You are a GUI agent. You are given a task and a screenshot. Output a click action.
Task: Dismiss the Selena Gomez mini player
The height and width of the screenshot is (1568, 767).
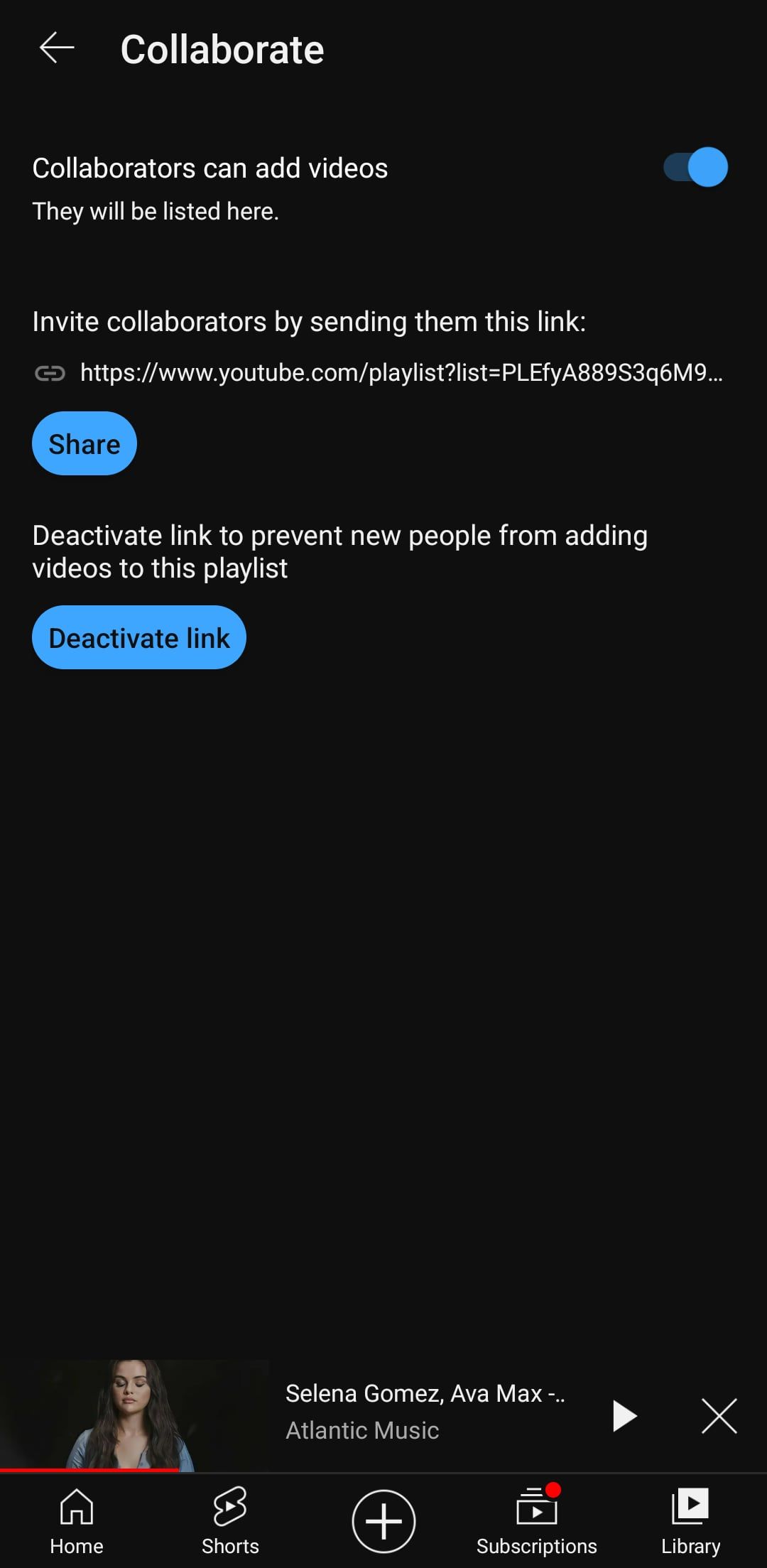point(719,1415)
